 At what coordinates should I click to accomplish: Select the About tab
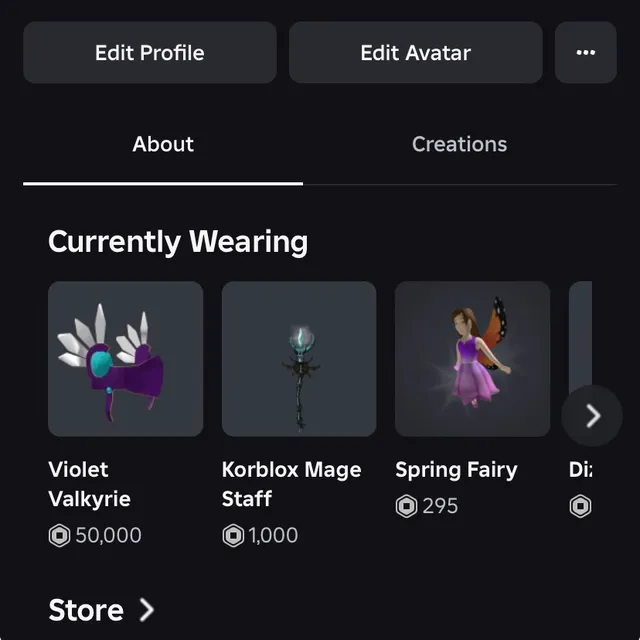(x=163, y=144)
